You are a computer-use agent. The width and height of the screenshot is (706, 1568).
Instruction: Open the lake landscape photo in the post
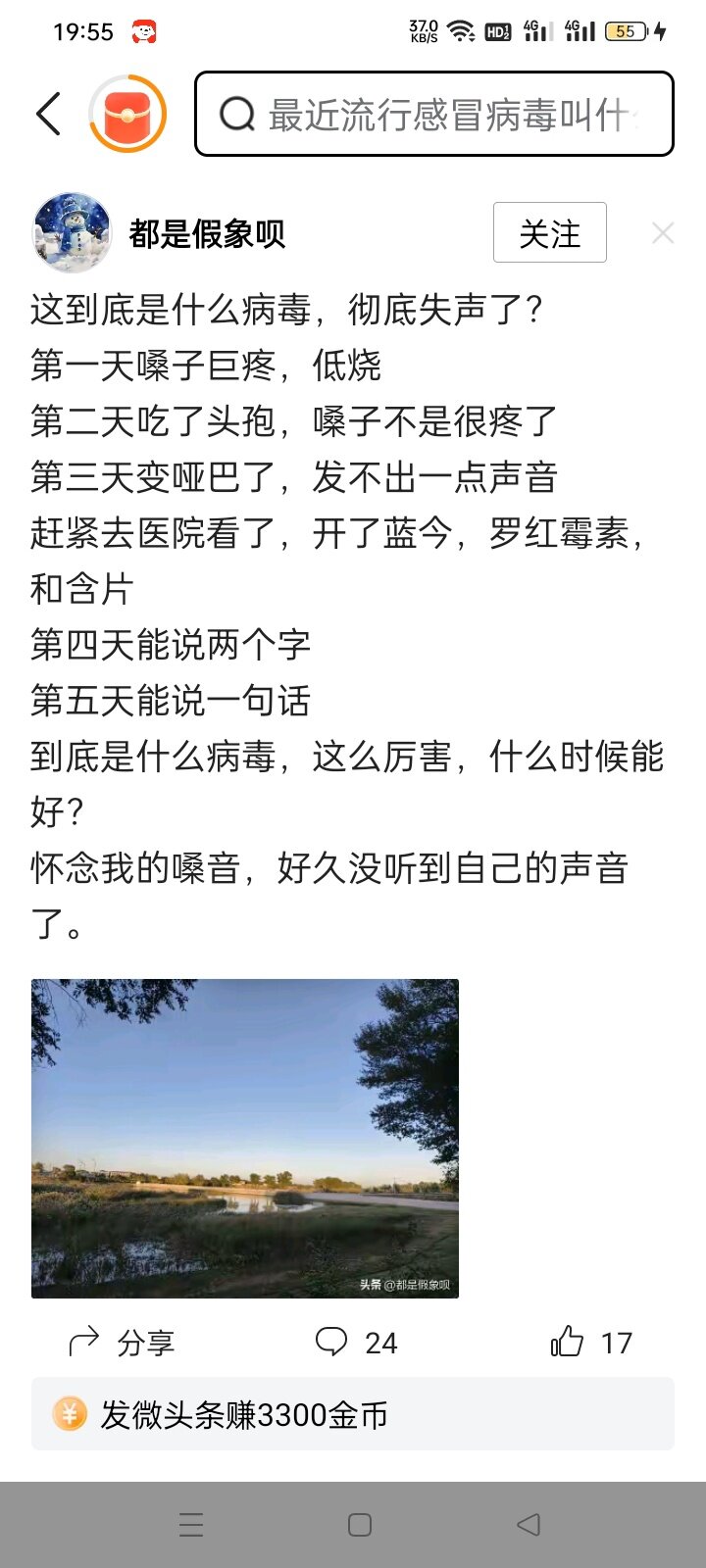tap(245, 1138)
